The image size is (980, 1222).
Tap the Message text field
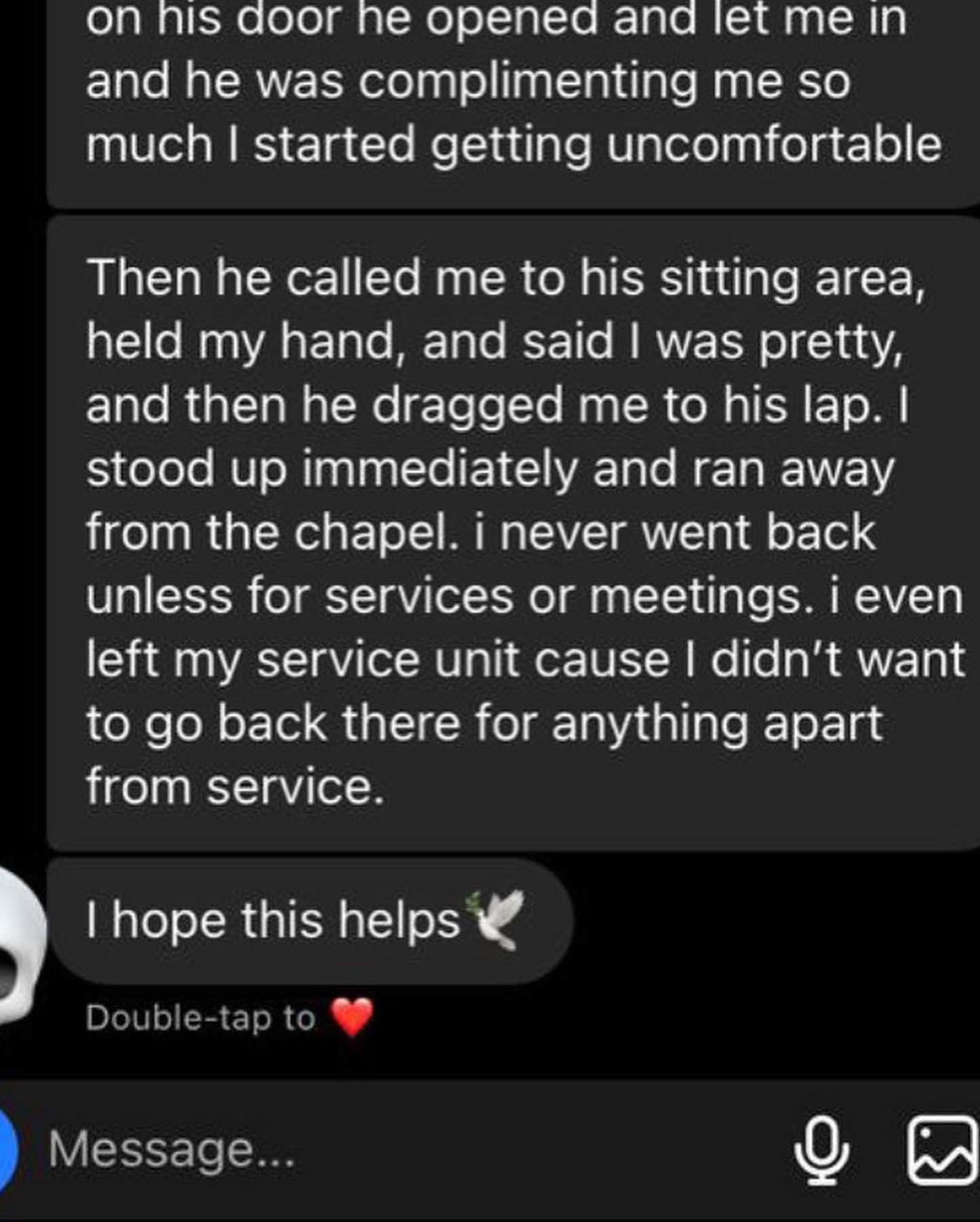pyautogui.click(x=408, y=1150)
